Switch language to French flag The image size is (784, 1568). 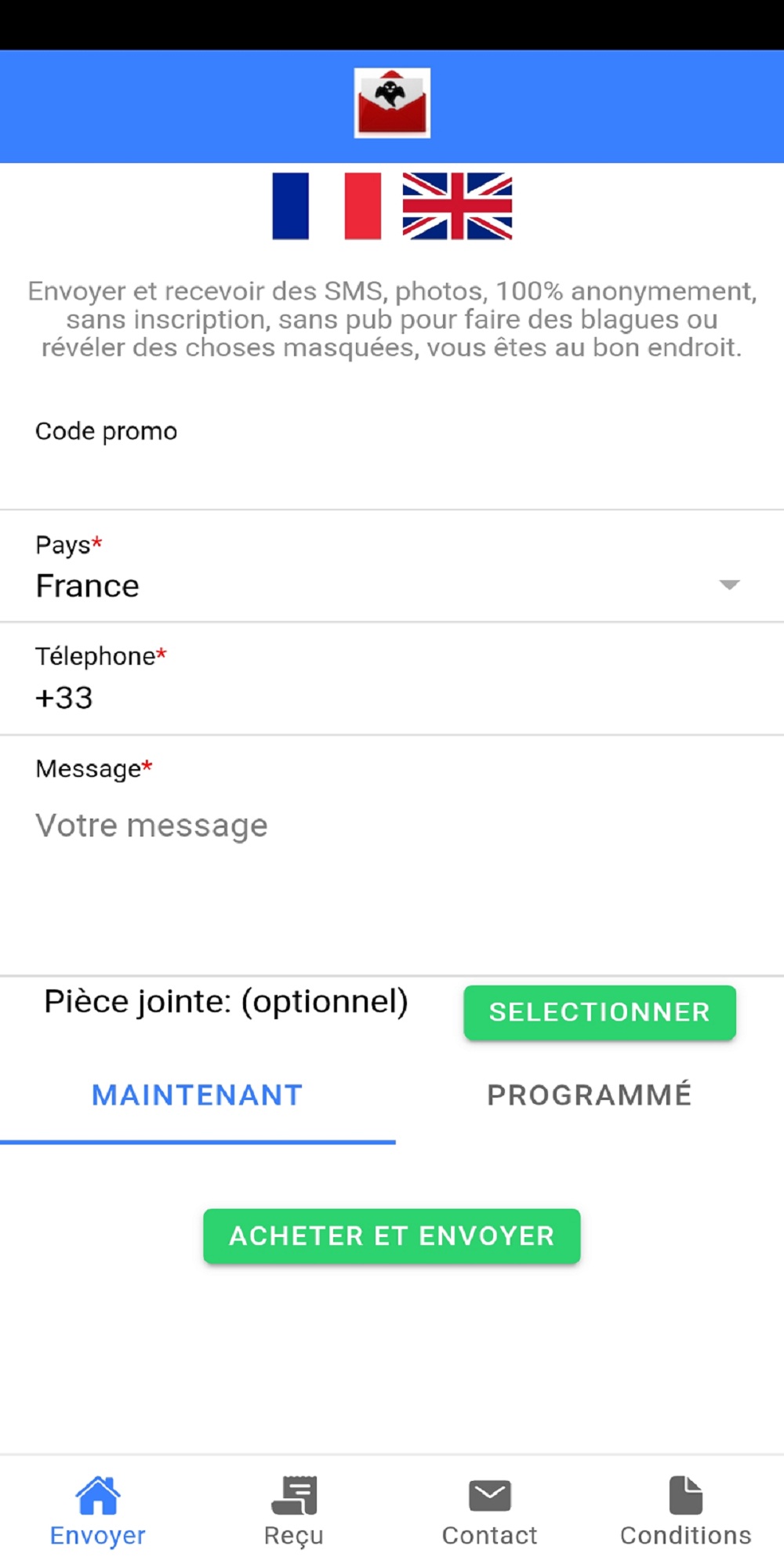(326, 206)
